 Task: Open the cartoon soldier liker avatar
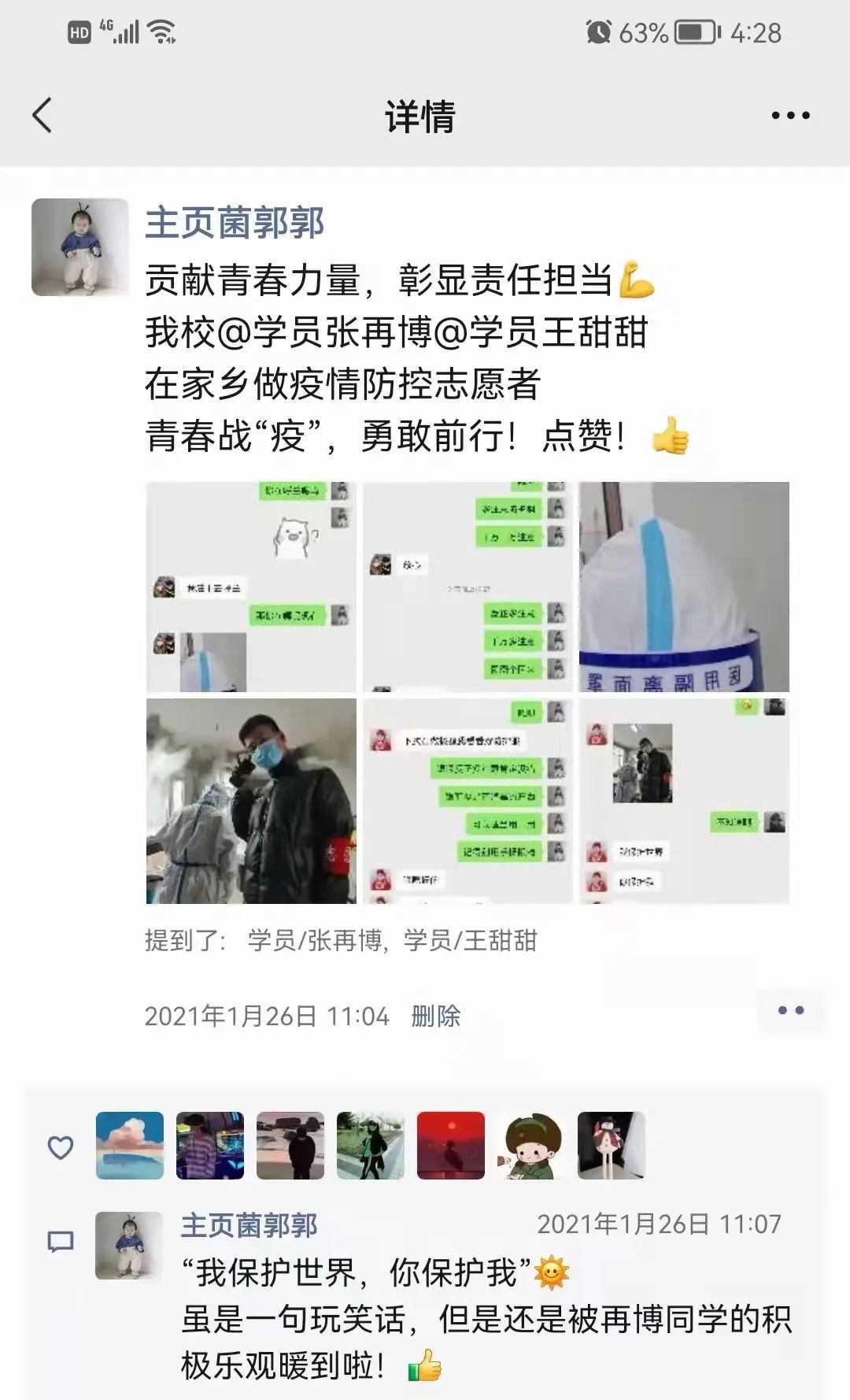tap(531, 1145)
